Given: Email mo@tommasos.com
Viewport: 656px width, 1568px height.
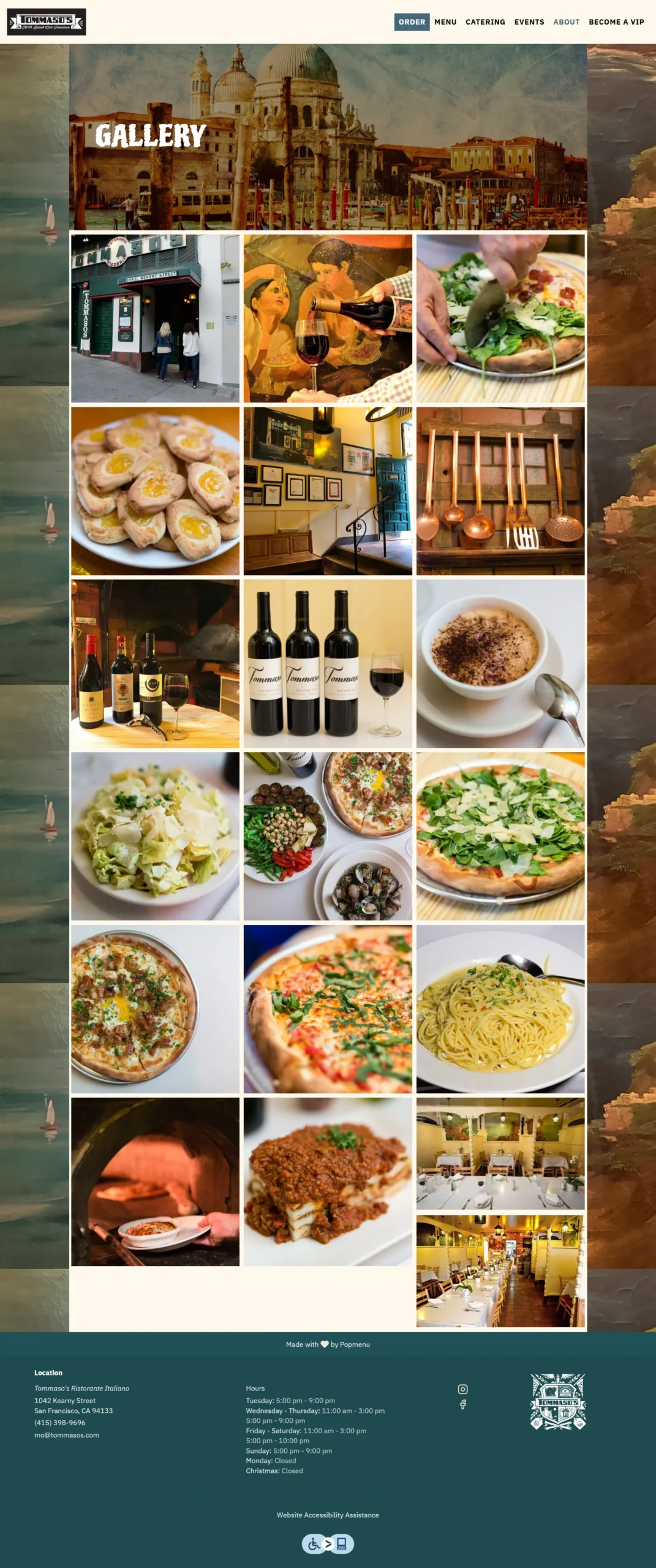Looking at the screenshot, I should (x=67, y=1434).
